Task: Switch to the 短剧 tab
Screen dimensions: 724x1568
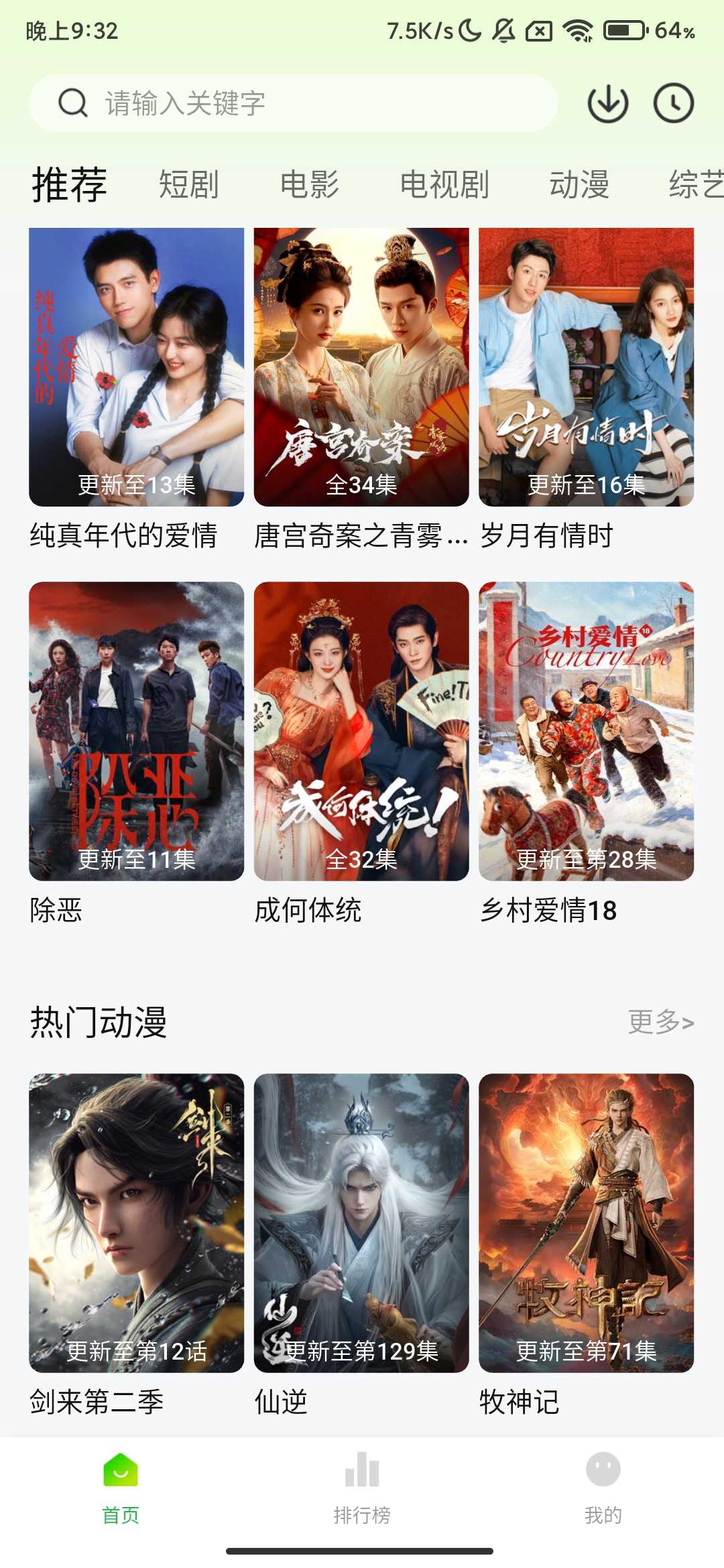Action: tap(188, 186)
